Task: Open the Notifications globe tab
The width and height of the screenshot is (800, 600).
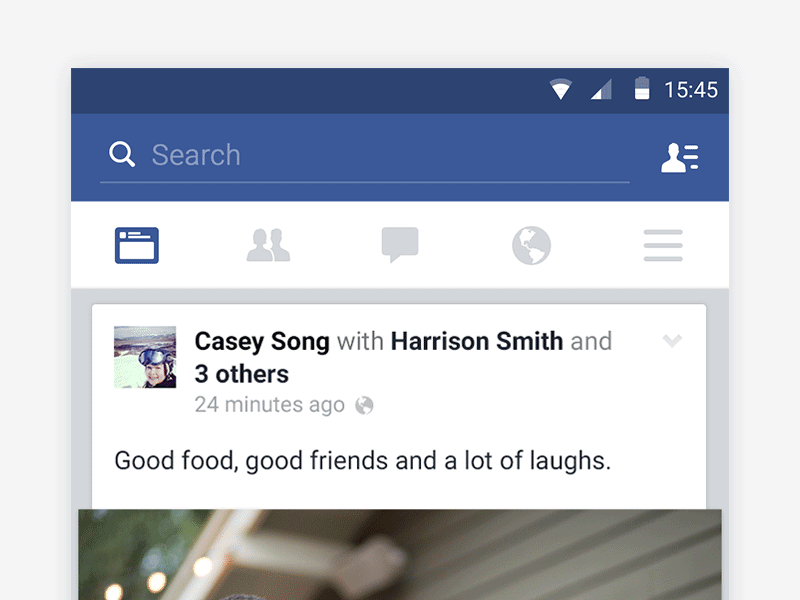Action: pyautogui.click(x=531, y=245)
